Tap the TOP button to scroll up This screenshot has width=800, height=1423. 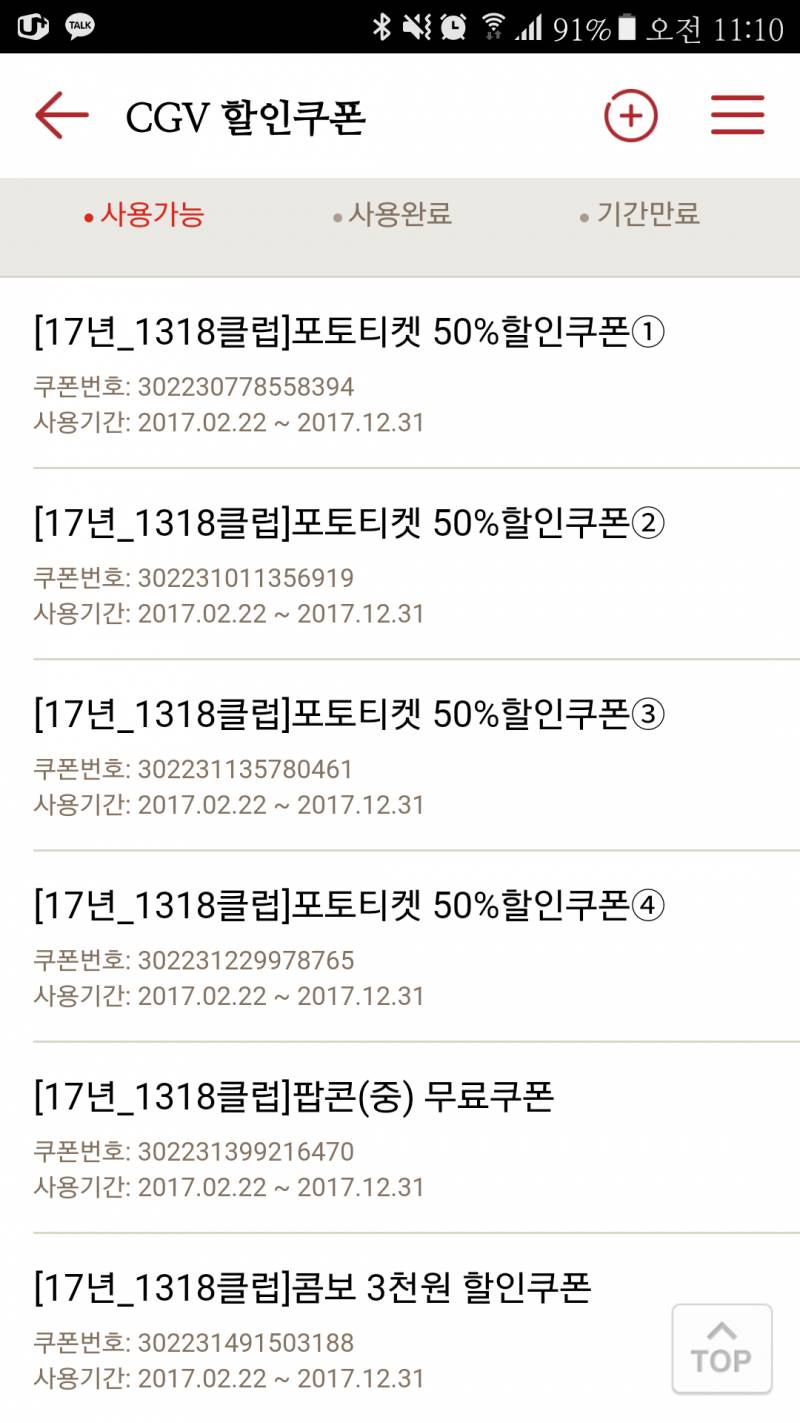(722, 1347)
